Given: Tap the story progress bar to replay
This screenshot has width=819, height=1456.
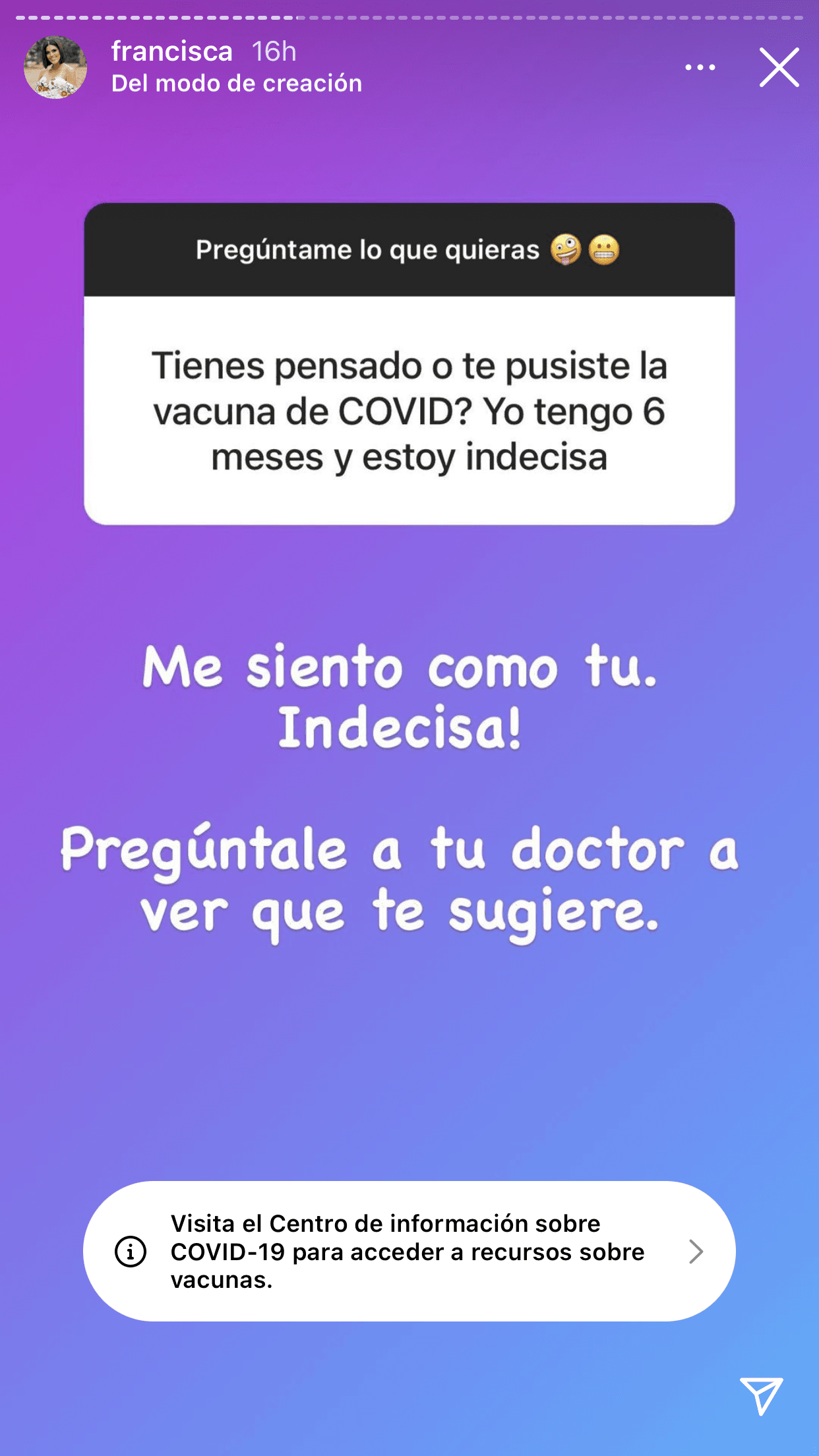Looking at the screenshot, I should 409,20.
